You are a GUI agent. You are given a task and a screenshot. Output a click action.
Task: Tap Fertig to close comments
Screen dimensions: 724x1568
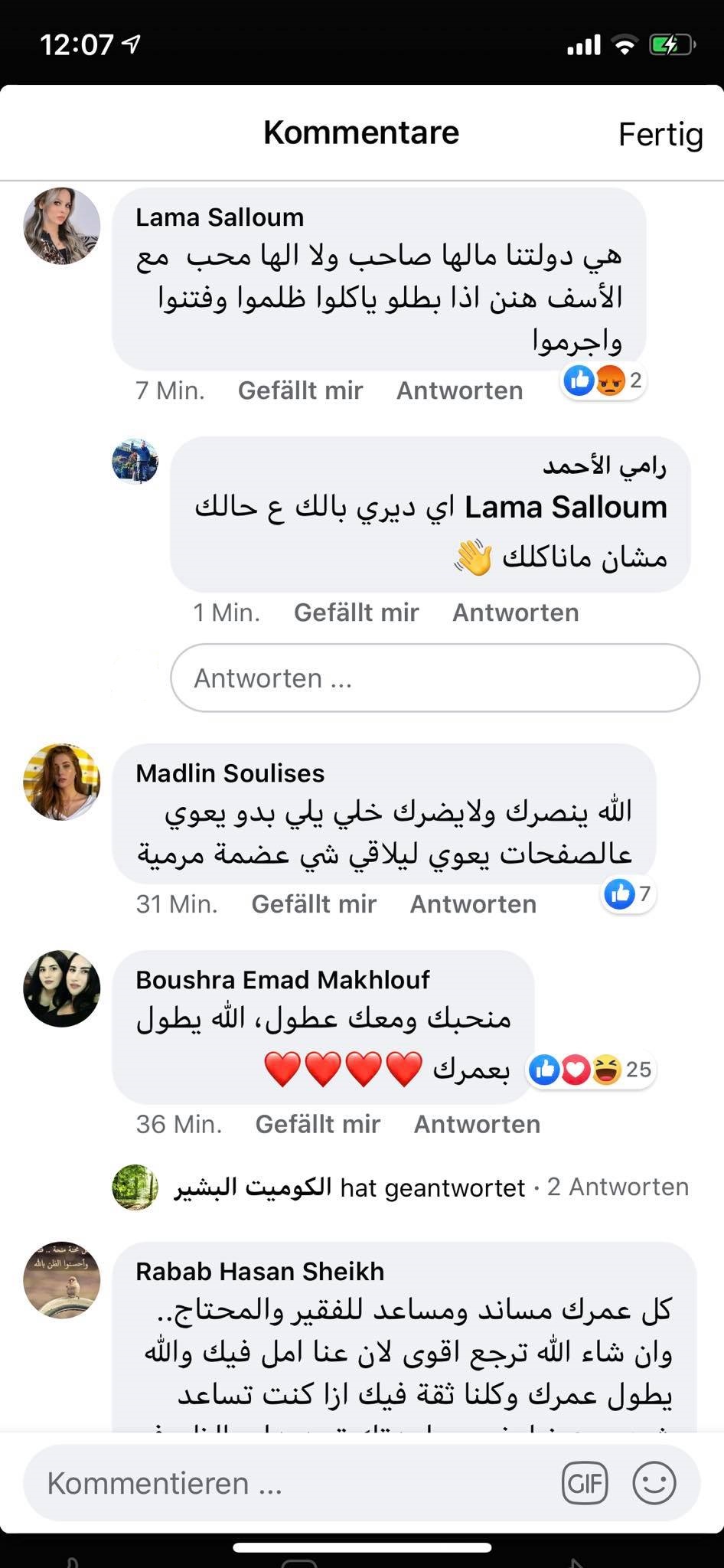pyautogui.click(x=660, y=135)
